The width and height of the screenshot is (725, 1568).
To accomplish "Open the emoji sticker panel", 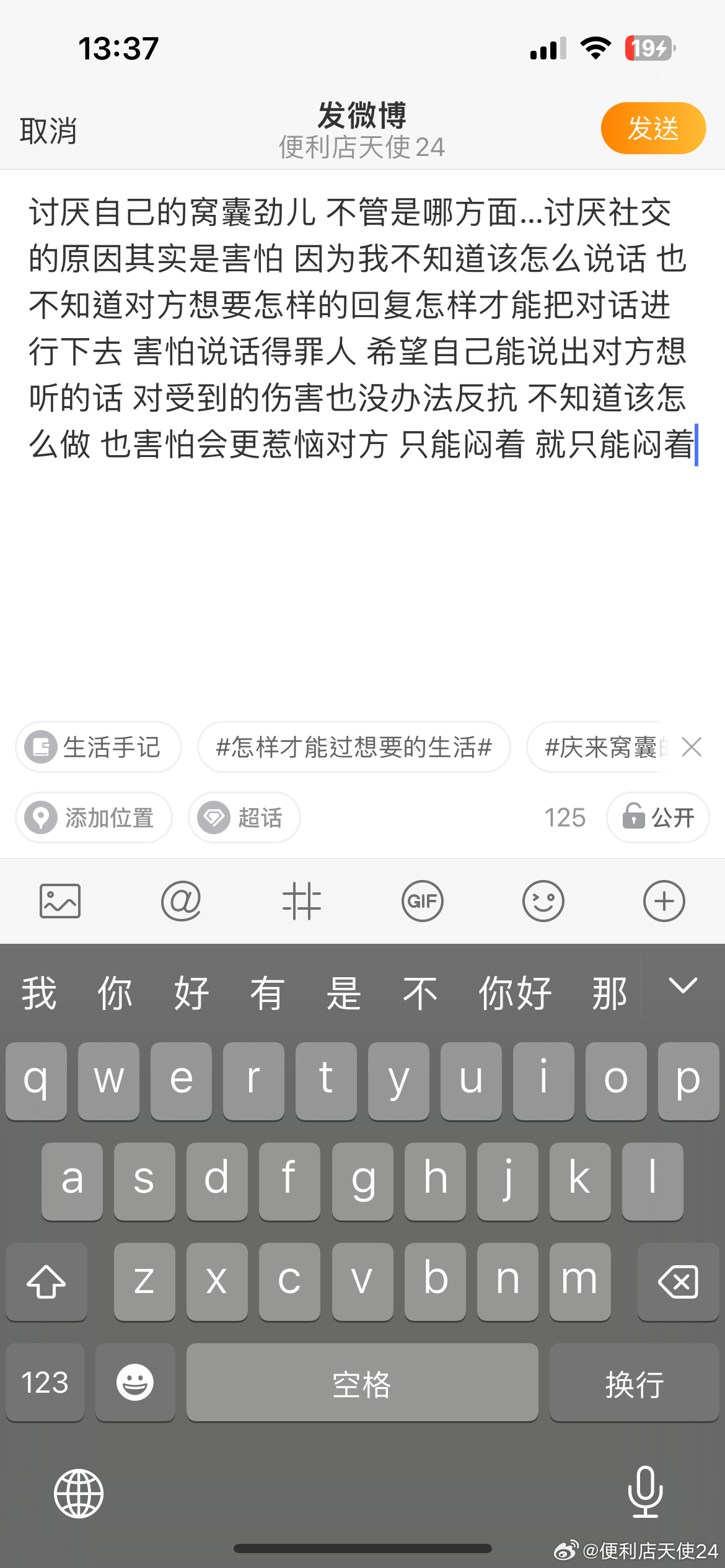I will point(543,901).
